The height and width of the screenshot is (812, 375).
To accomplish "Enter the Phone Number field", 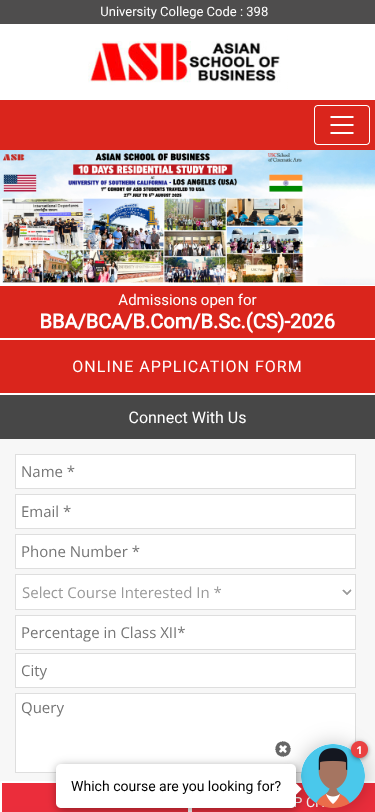I will (x=185, y=552).
